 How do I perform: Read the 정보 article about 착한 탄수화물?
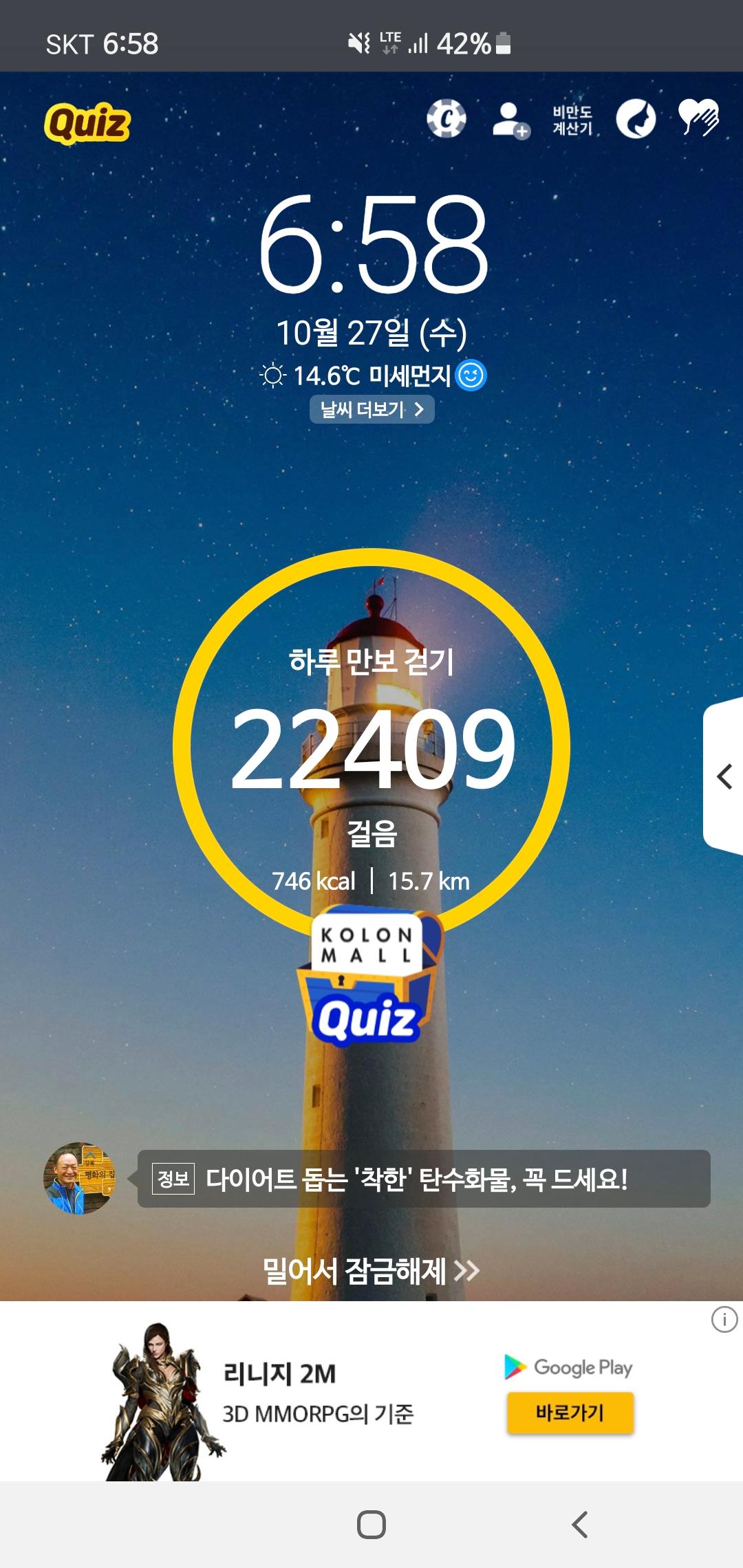(423, 1179)
